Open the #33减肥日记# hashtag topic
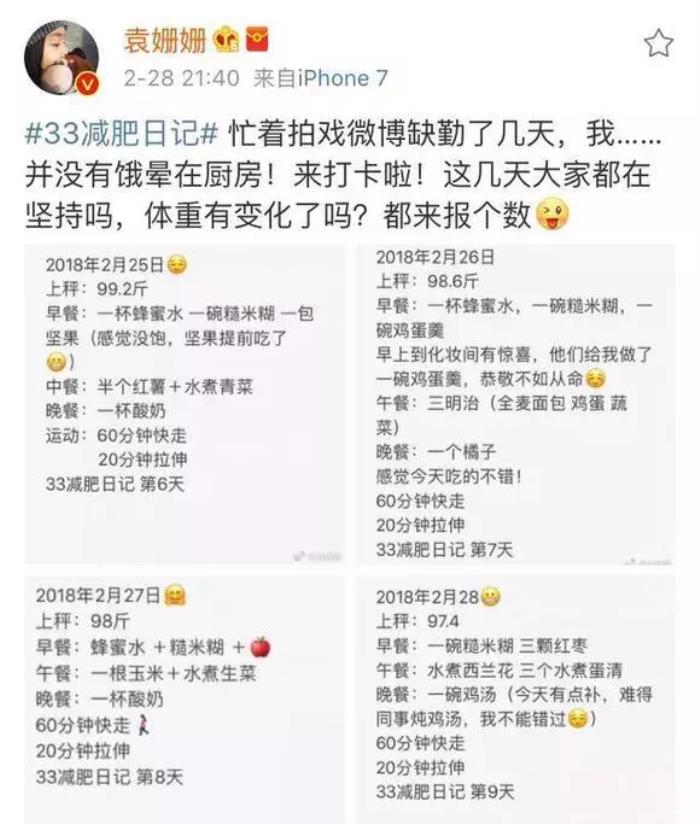 pyautogui.click(x=120, y=134)
